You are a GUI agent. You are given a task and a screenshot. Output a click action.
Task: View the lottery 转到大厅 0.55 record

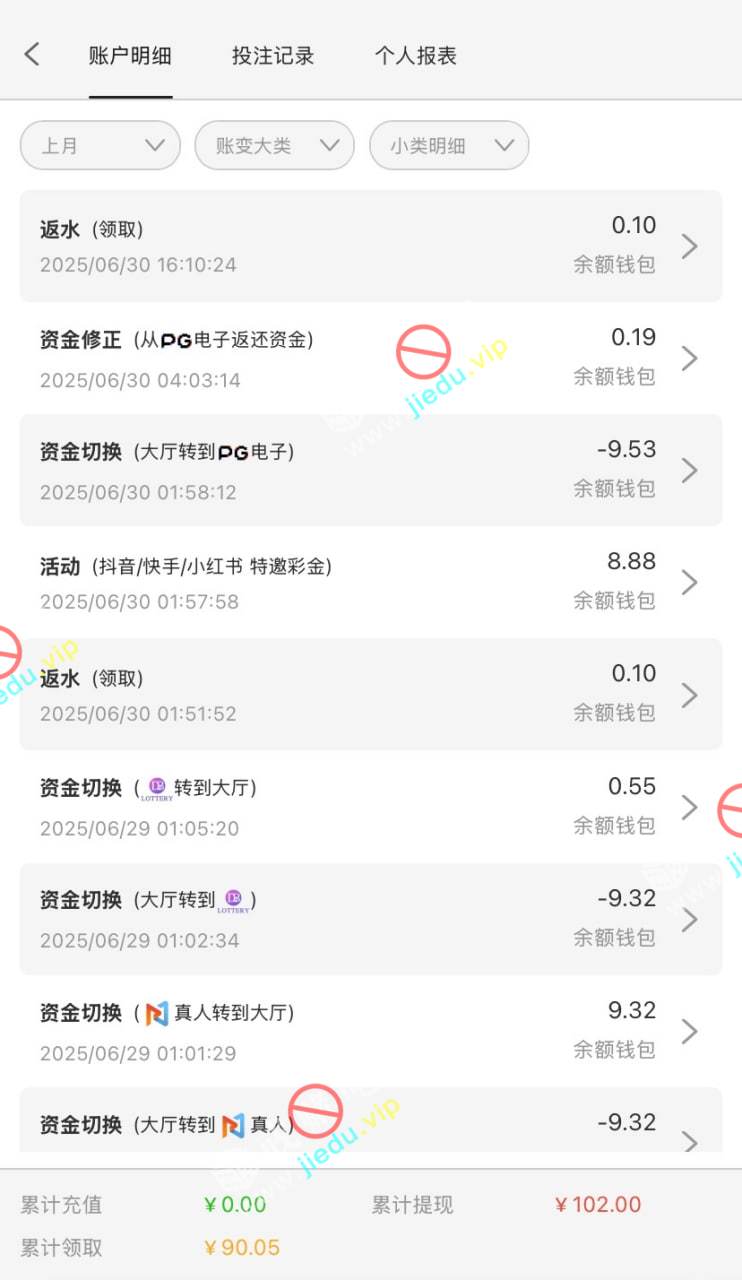coord(370,807)
